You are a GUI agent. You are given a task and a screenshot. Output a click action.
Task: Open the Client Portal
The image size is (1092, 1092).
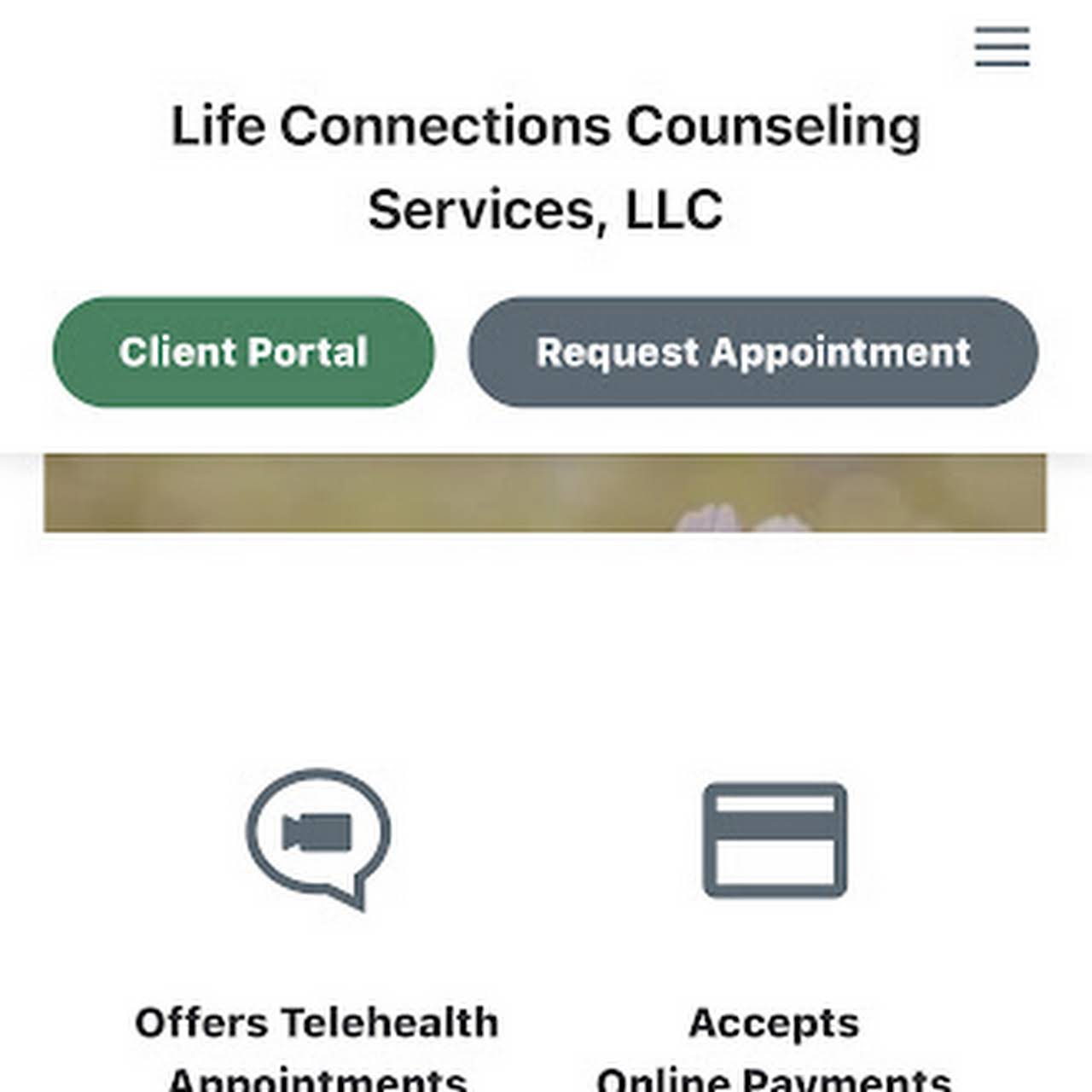pos(244,352)
